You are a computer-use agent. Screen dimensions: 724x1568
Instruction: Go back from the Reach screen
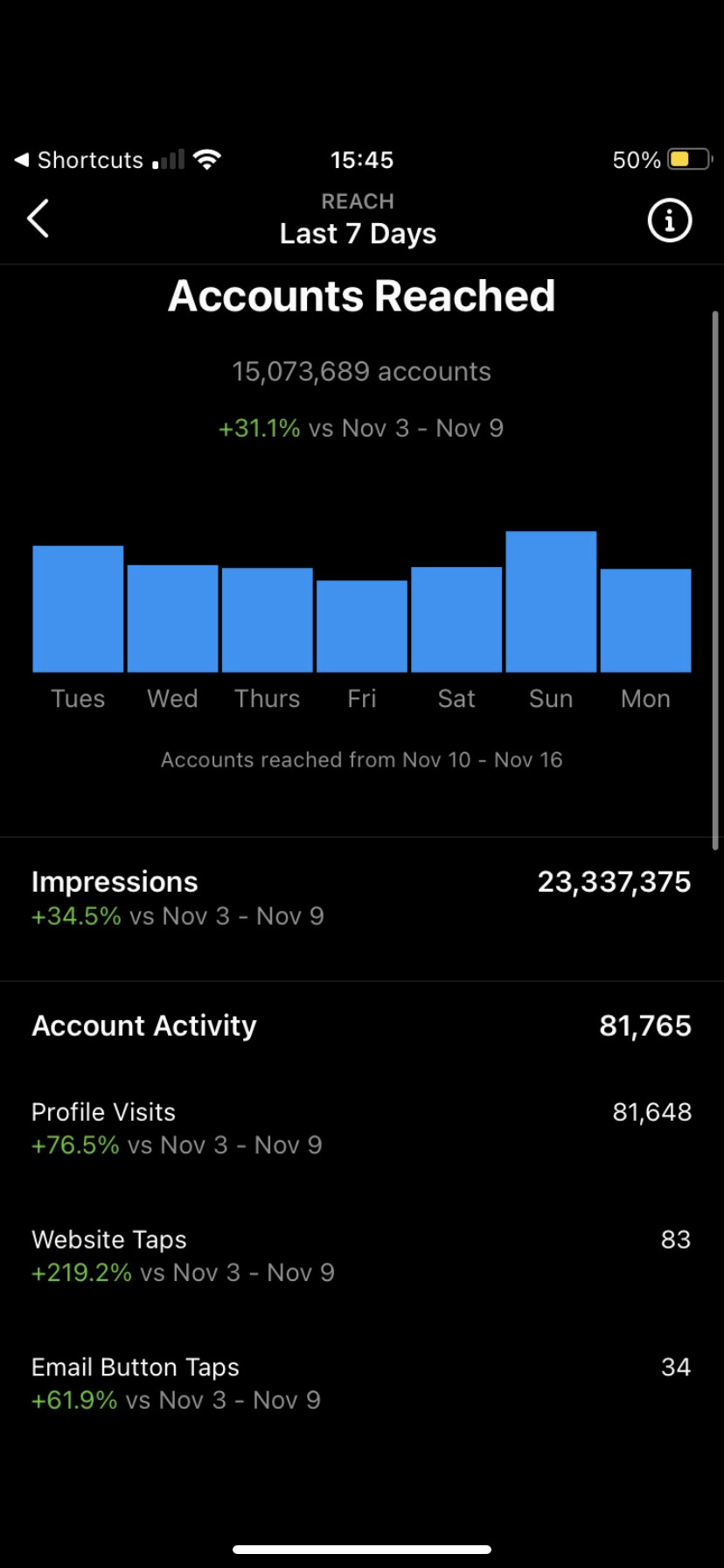click(x=38, y=219)
